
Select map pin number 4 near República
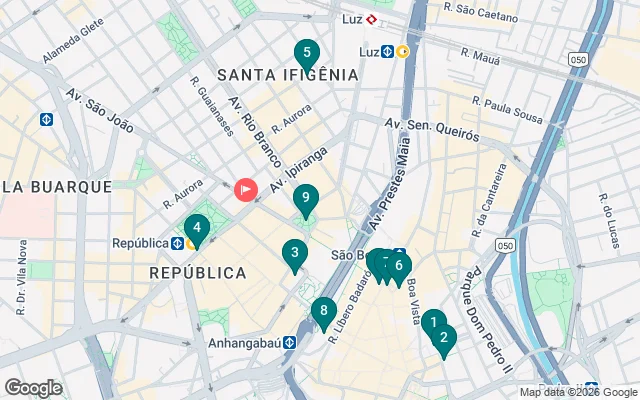(x=197, y=229)
